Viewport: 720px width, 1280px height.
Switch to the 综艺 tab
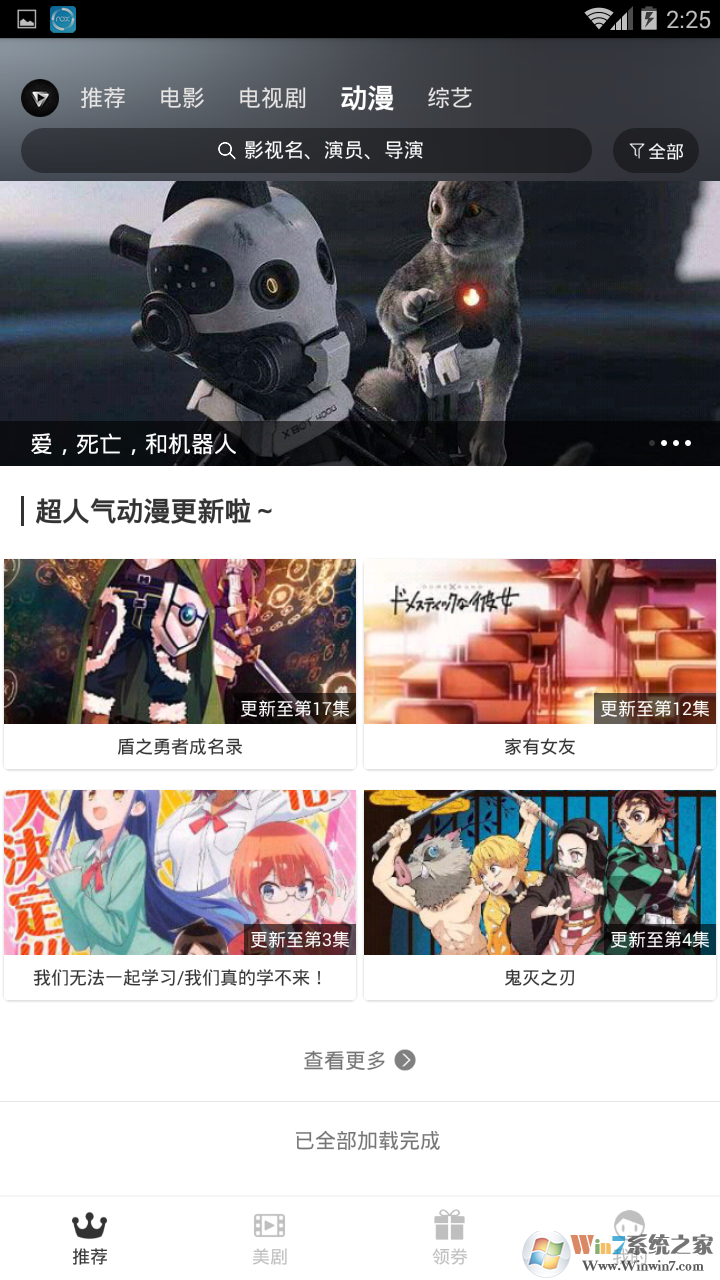click(x=450, y=98)
